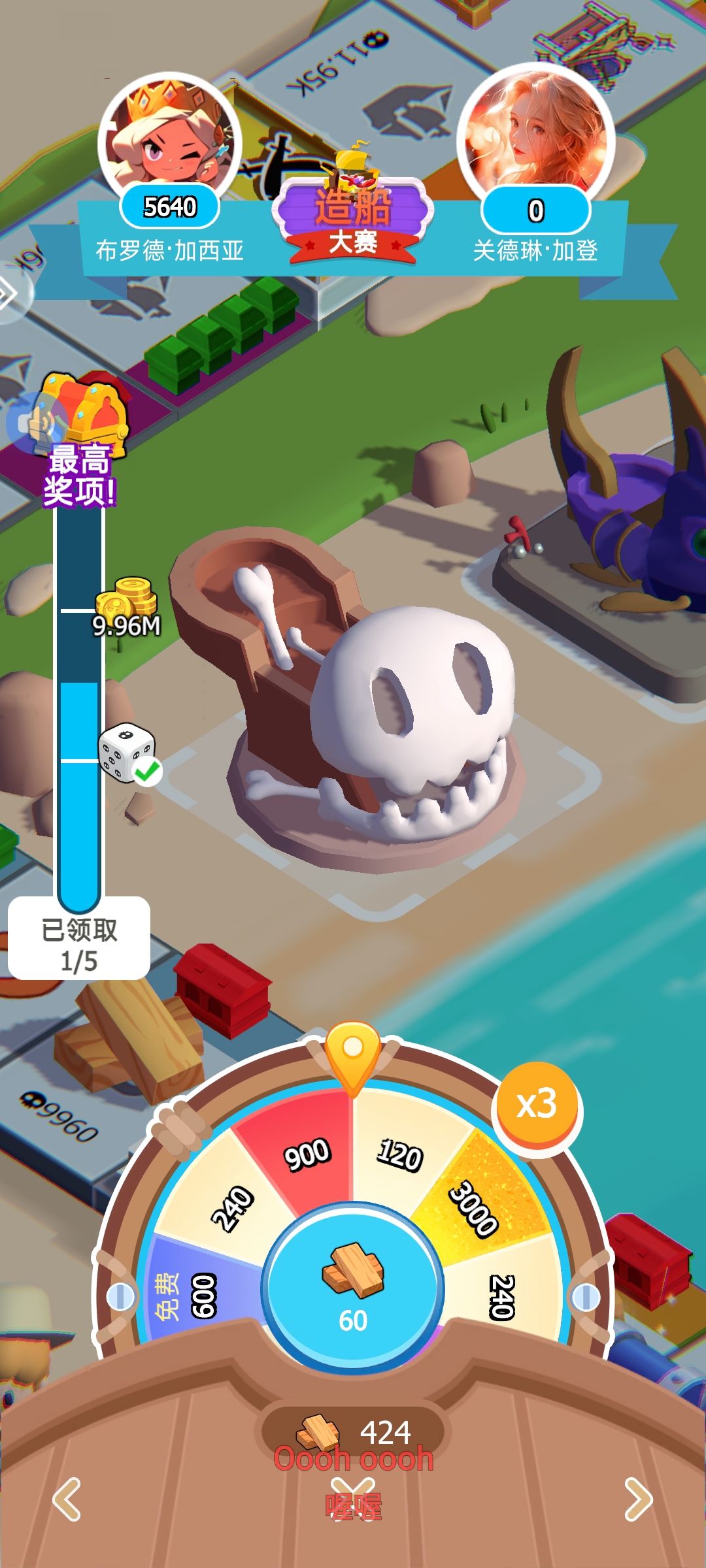The image size is (706, 1568).
Task: Go to the previous landmark with left arrow
Action: tap(66, 1499)
